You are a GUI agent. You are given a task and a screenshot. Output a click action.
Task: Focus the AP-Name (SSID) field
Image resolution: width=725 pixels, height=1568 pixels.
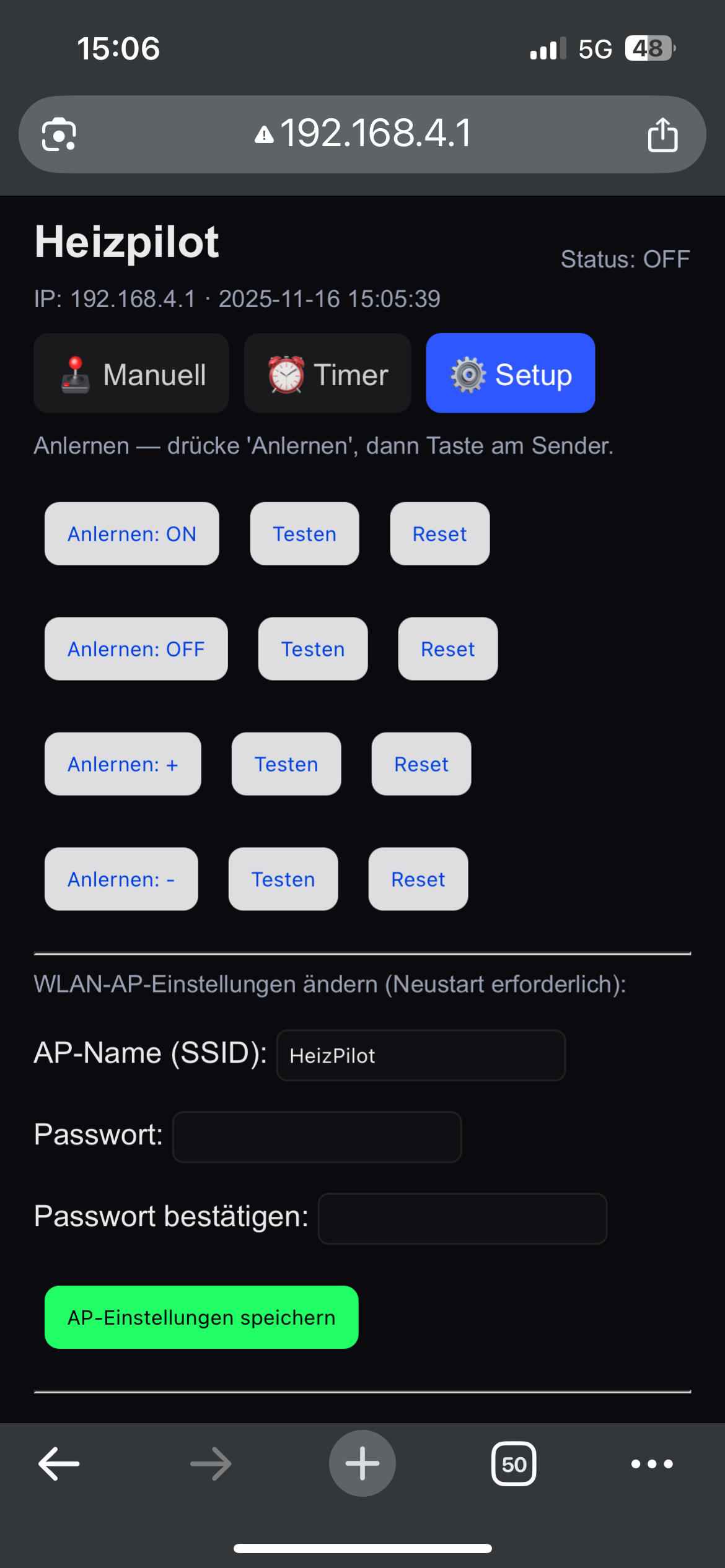(x=421, y=1055)
